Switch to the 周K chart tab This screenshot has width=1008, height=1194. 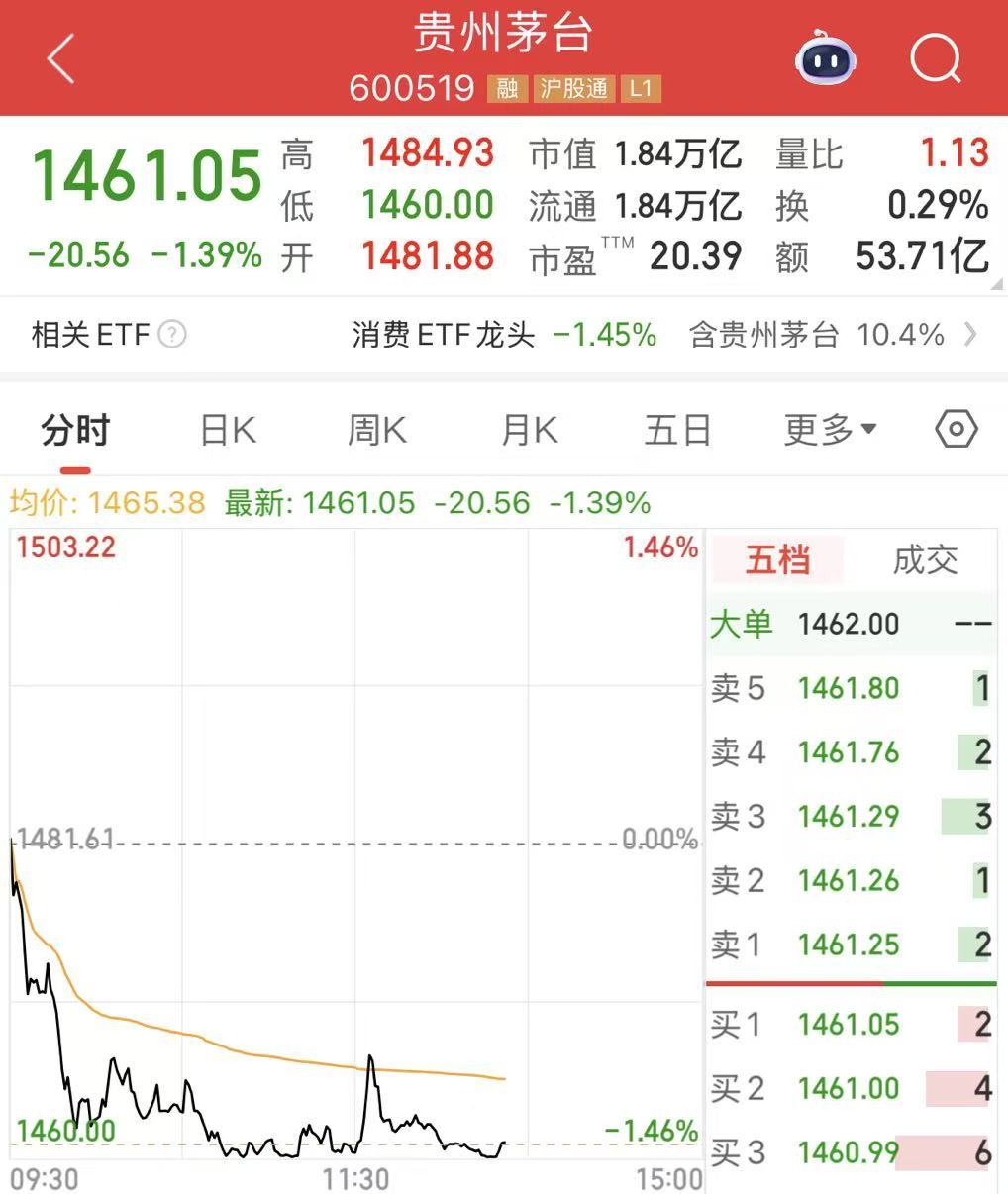tap(376, 431)
